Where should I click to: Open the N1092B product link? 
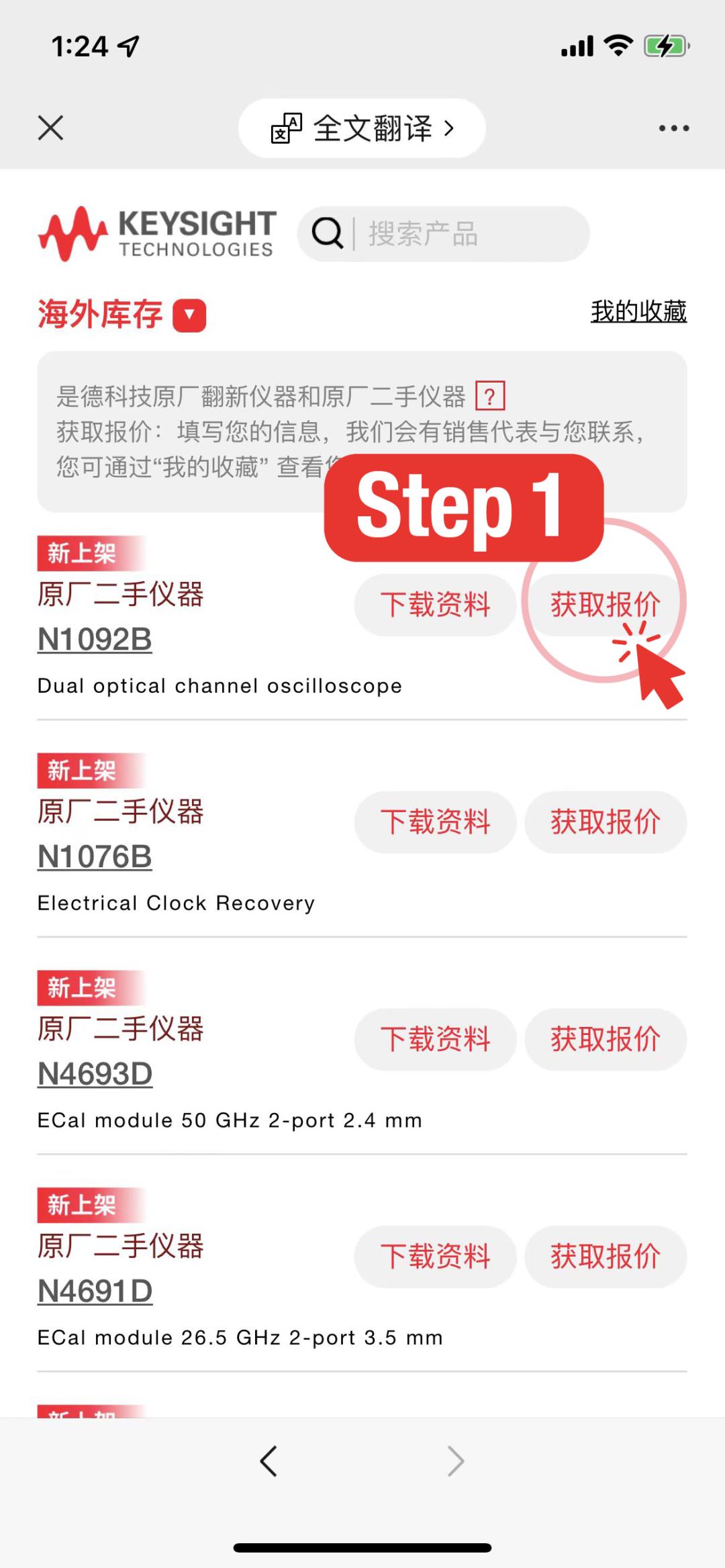[95, 640]
